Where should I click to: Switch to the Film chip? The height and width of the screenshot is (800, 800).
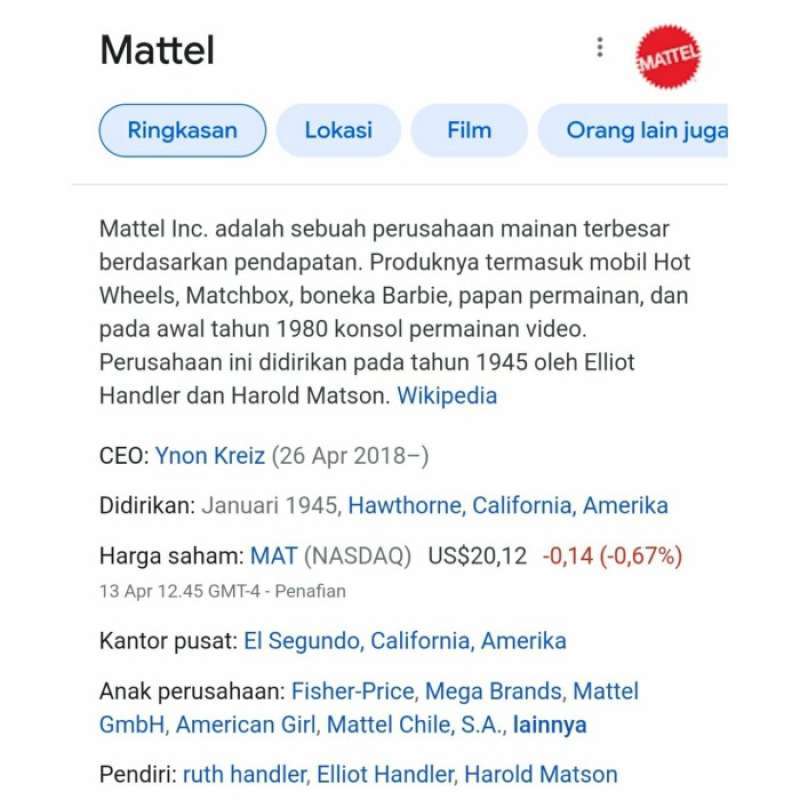tap(469, 130)
